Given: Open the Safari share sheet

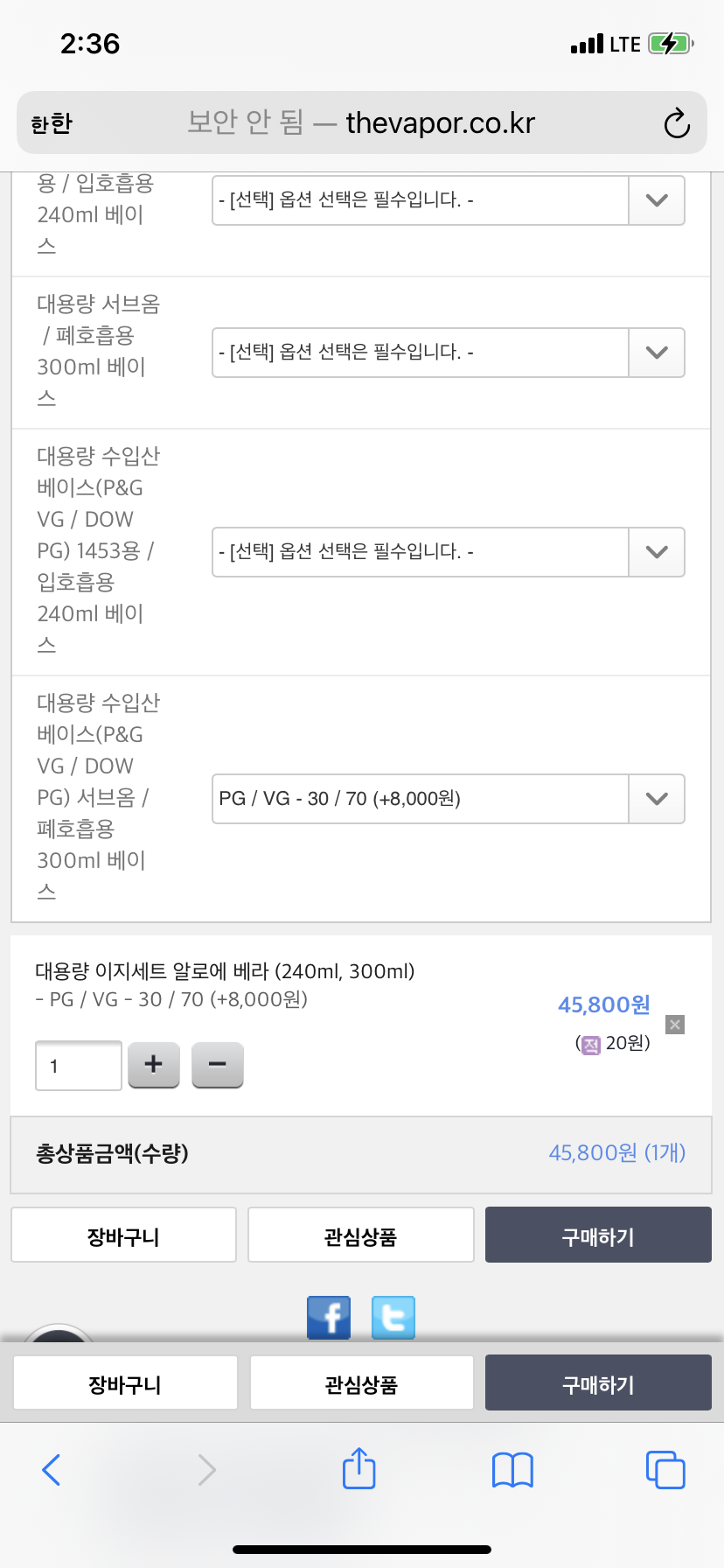Looking at the screenshot, I should tap(359, 1468).
